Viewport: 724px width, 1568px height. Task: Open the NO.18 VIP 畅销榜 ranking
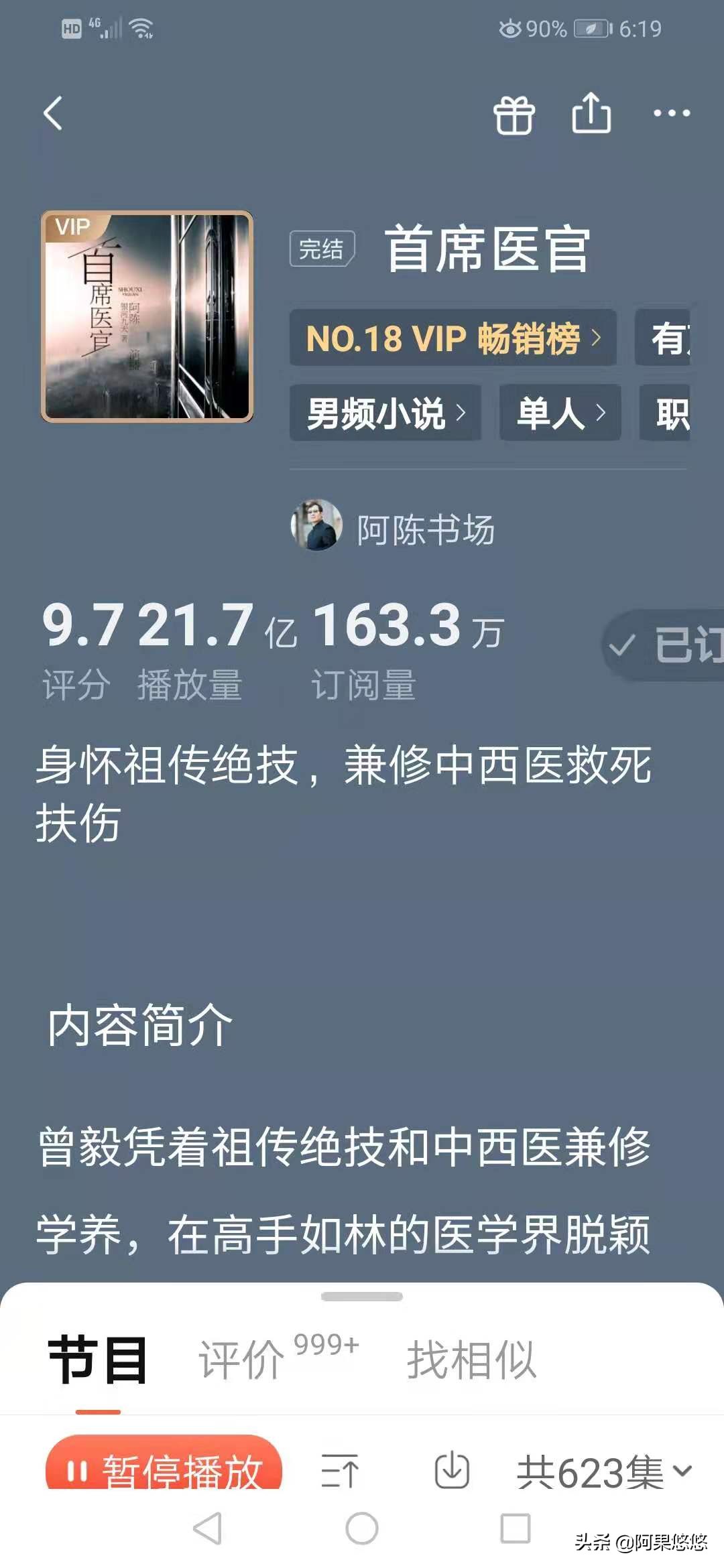pyautogui.click(x=452, y=338)
